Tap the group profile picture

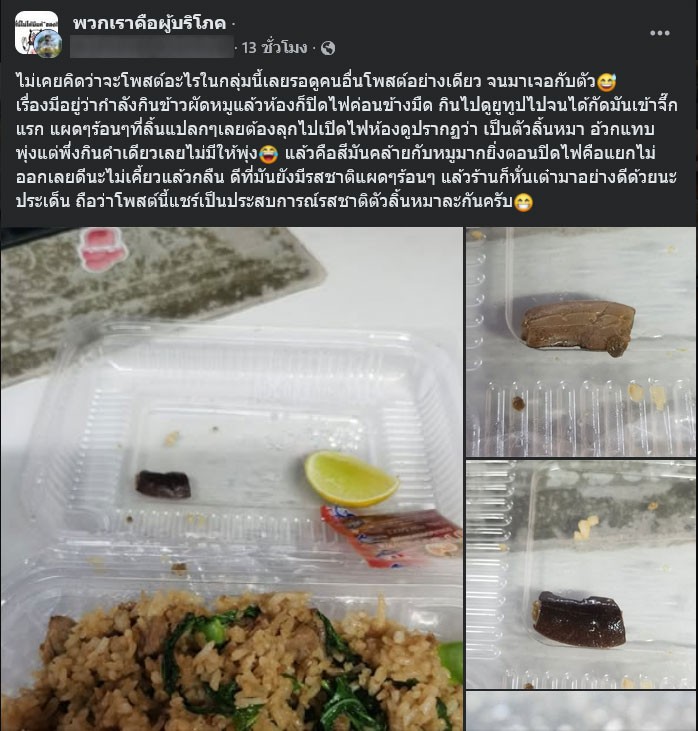[35, 32]
